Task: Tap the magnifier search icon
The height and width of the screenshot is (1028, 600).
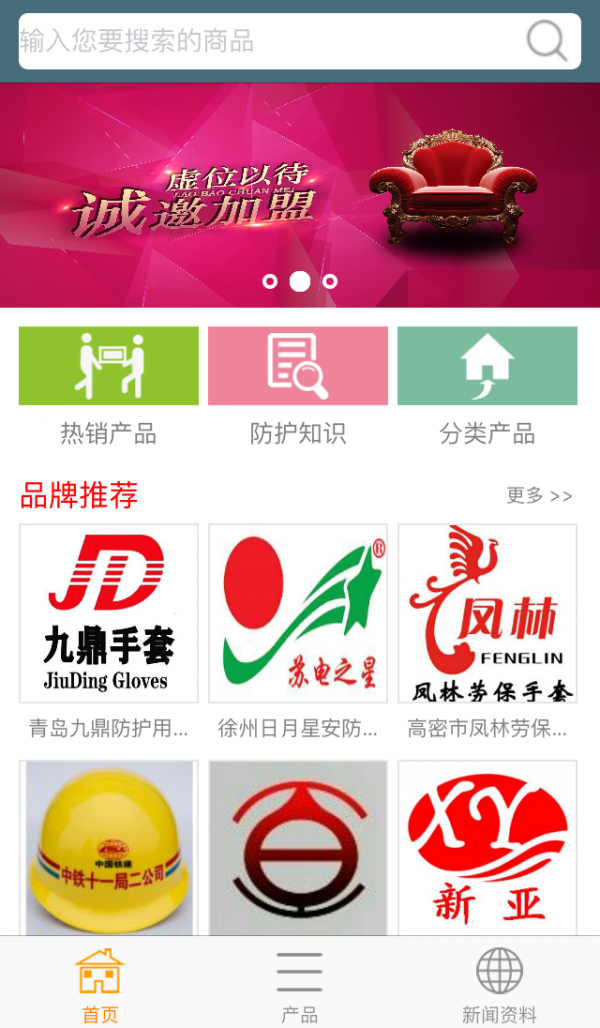Action: coord(547,41)
